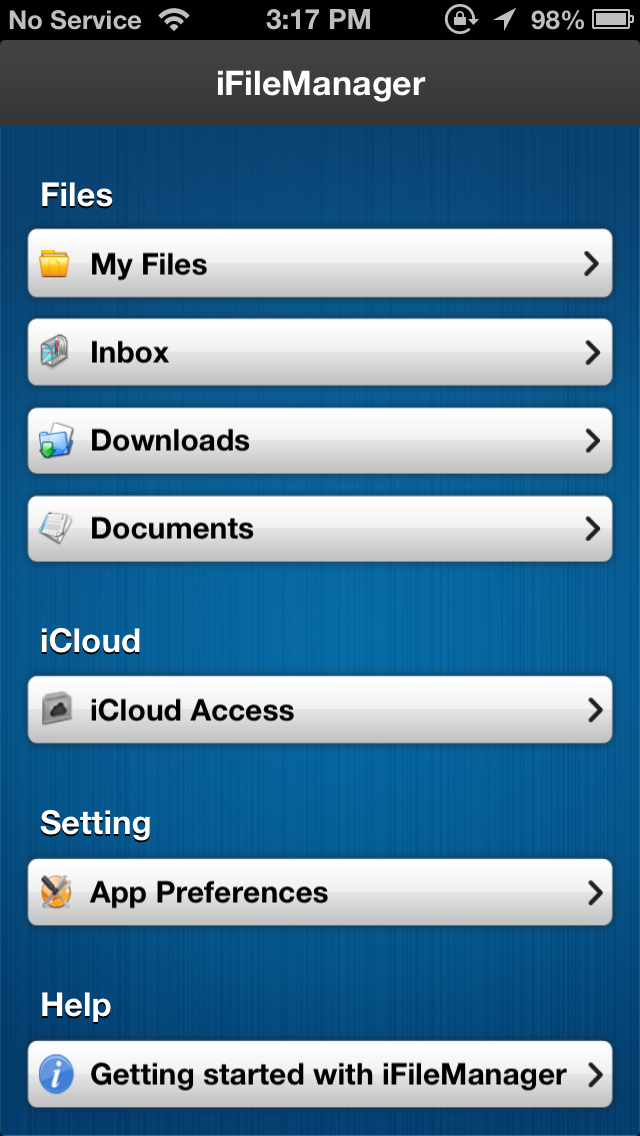Select iCloud Access

pos(320,709)
